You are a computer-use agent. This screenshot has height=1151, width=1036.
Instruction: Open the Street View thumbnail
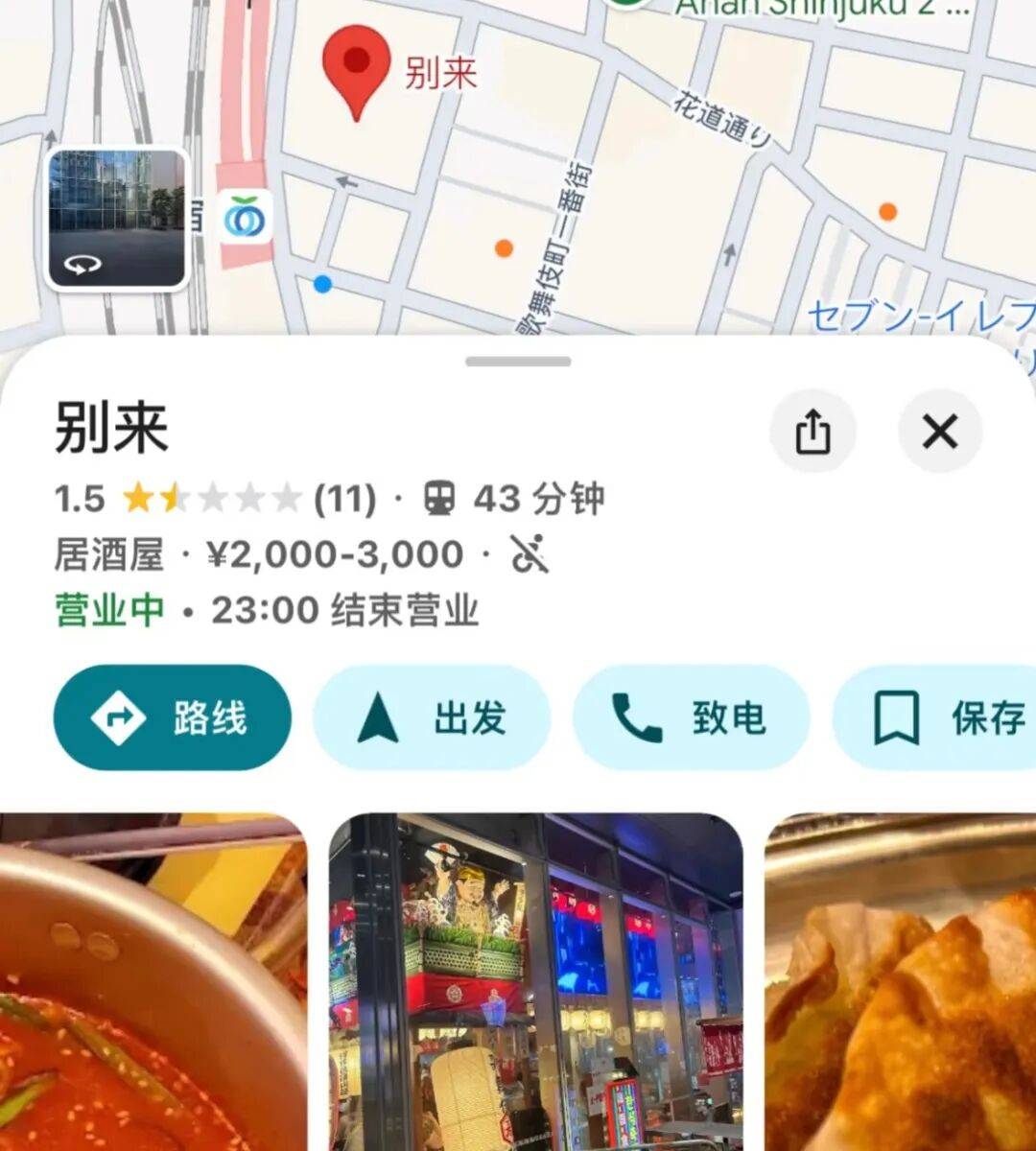(x=117, y=219)
